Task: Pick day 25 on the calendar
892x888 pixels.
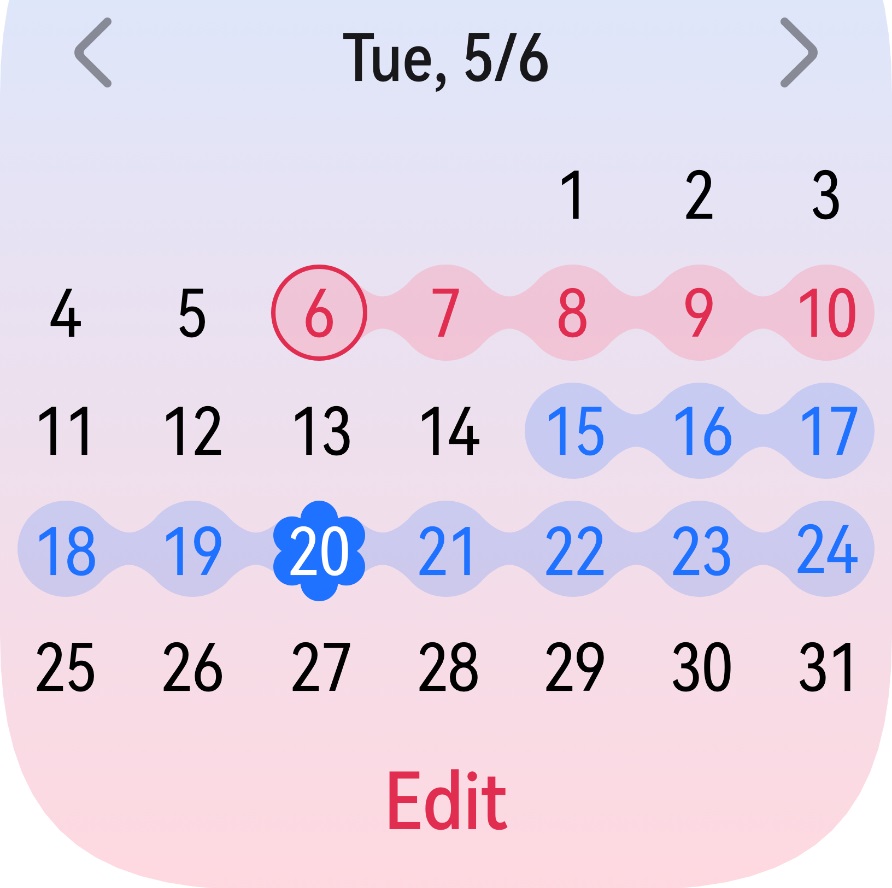Action: (x=66, y=668)
